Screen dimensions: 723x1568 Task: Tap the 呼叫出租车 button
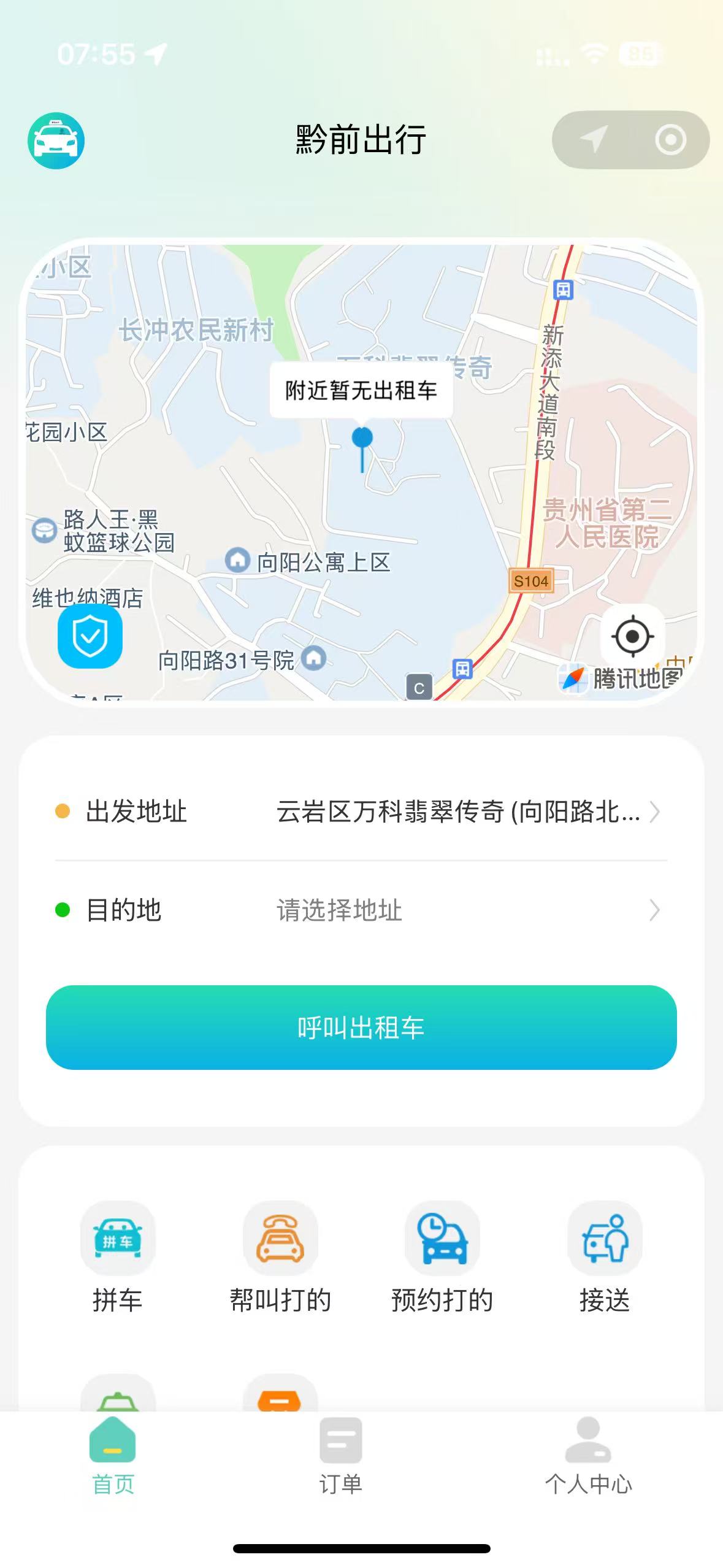coord(361,1028)
